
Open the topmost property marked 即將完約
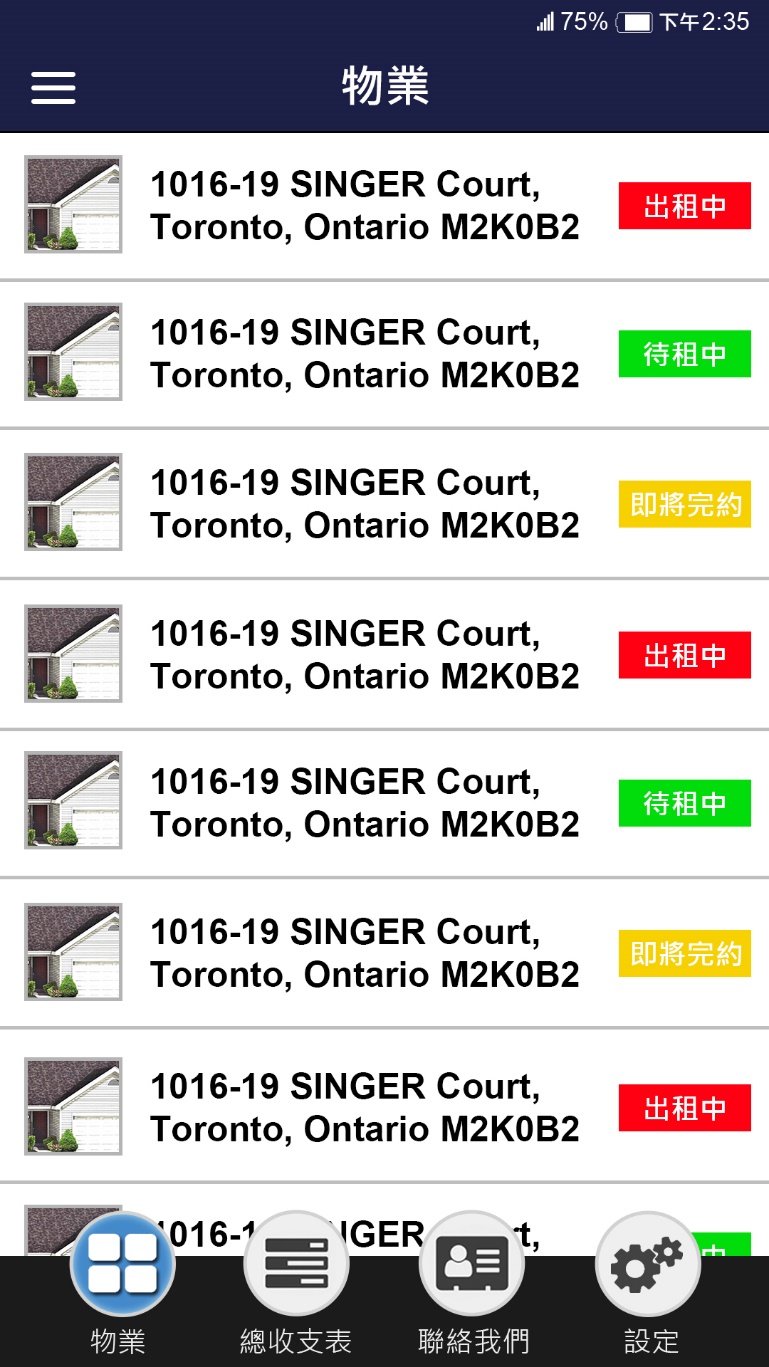tap(364, 504)
